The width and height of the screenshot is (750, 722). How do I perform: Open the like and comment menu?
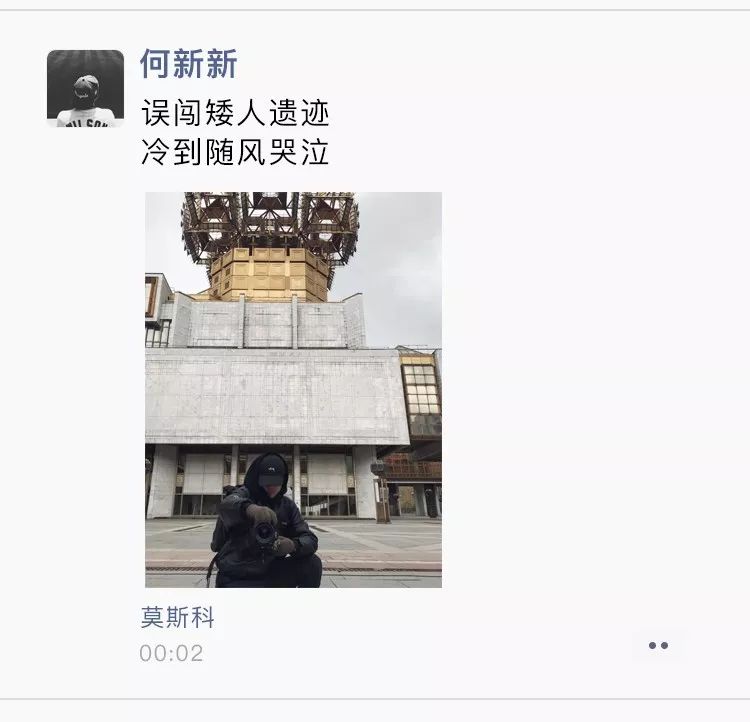(657, 645)
